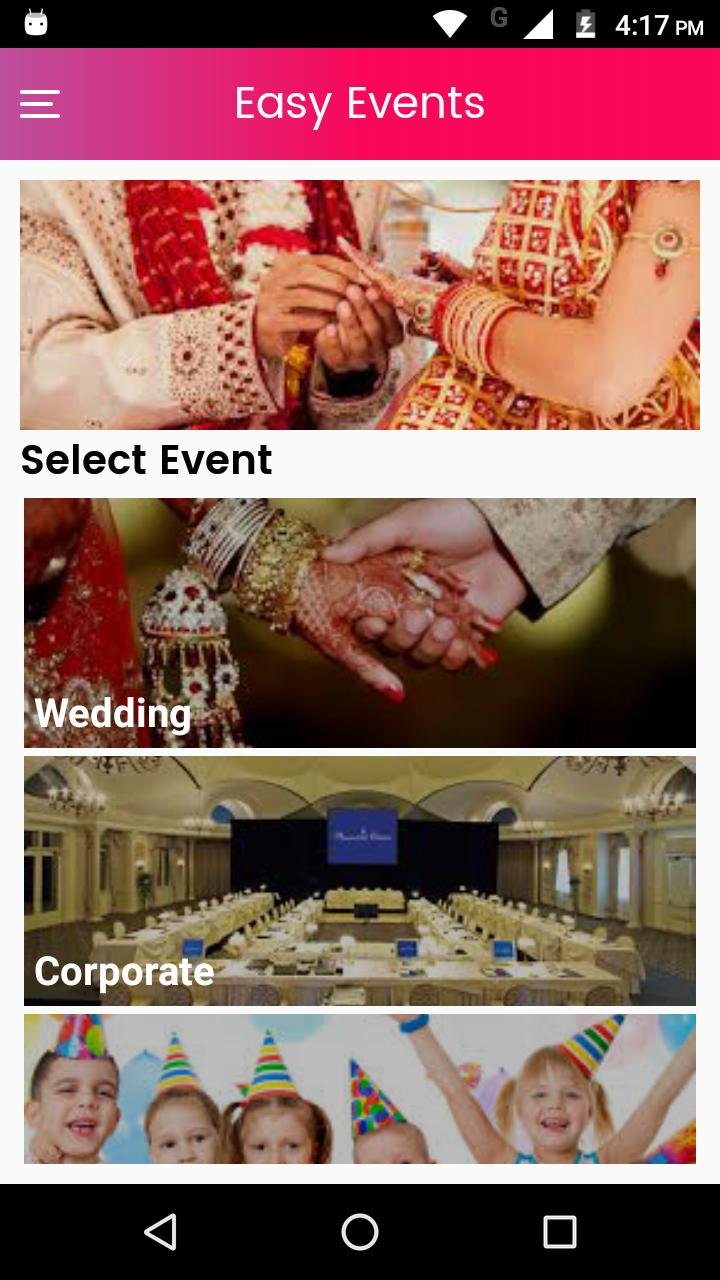Tap the system home button
The width and height of the screenshot is (720, 1280).
[x=360, y=1232]
